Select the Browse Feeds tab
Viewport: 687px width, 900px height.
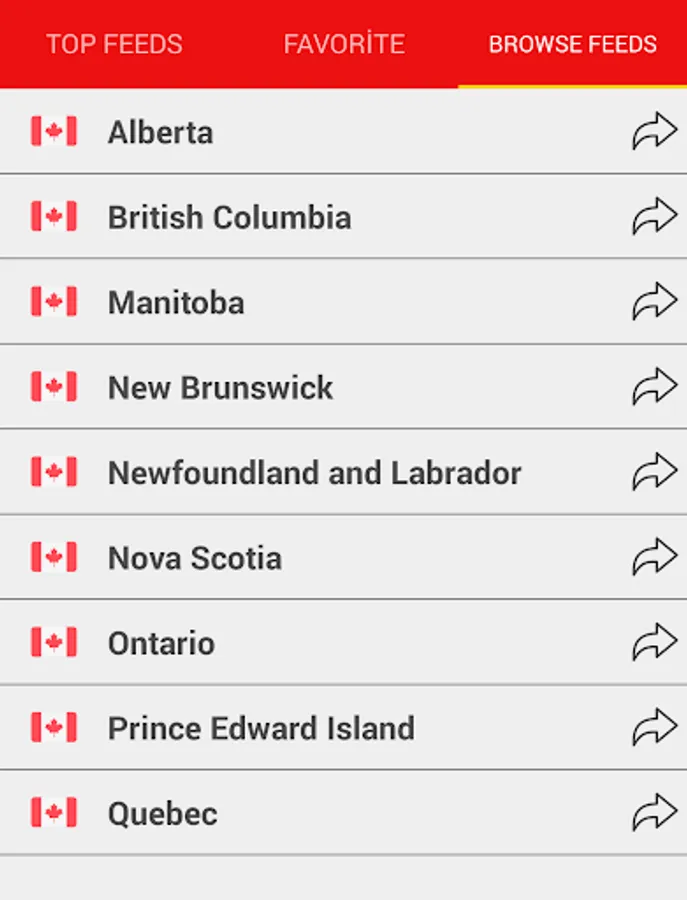click(x=572, y=44)
